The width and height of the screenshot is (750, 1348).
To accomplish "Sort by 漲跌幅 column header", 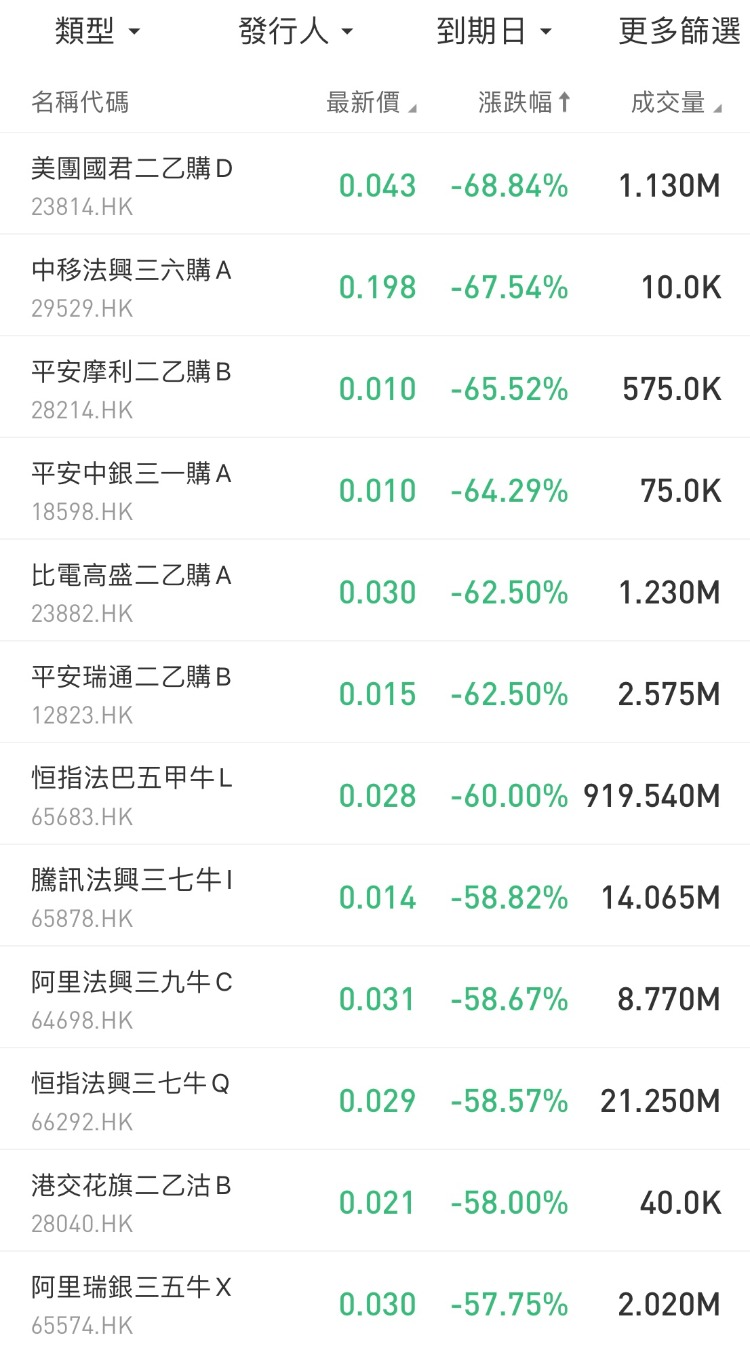I will coord(524,102).
